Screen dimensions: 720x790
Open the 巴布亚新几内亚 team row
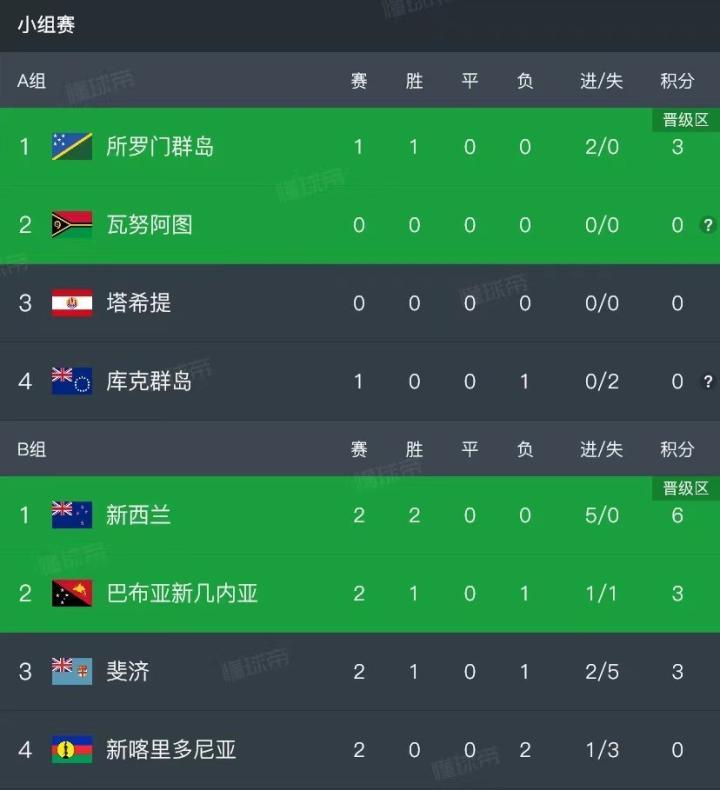360,594
